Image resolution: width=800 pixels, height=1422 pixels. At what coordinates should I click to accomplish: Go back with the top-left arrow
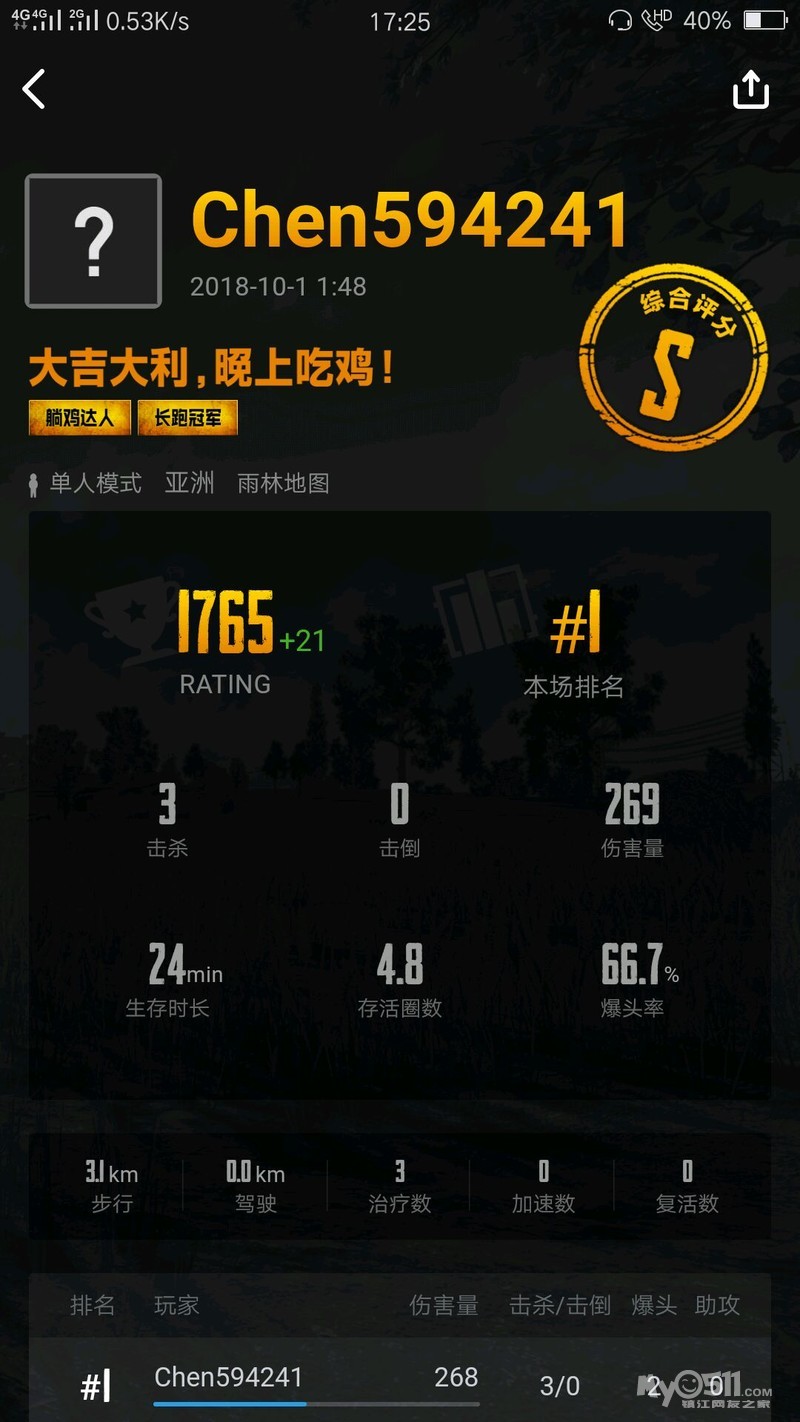click(34, 90)
